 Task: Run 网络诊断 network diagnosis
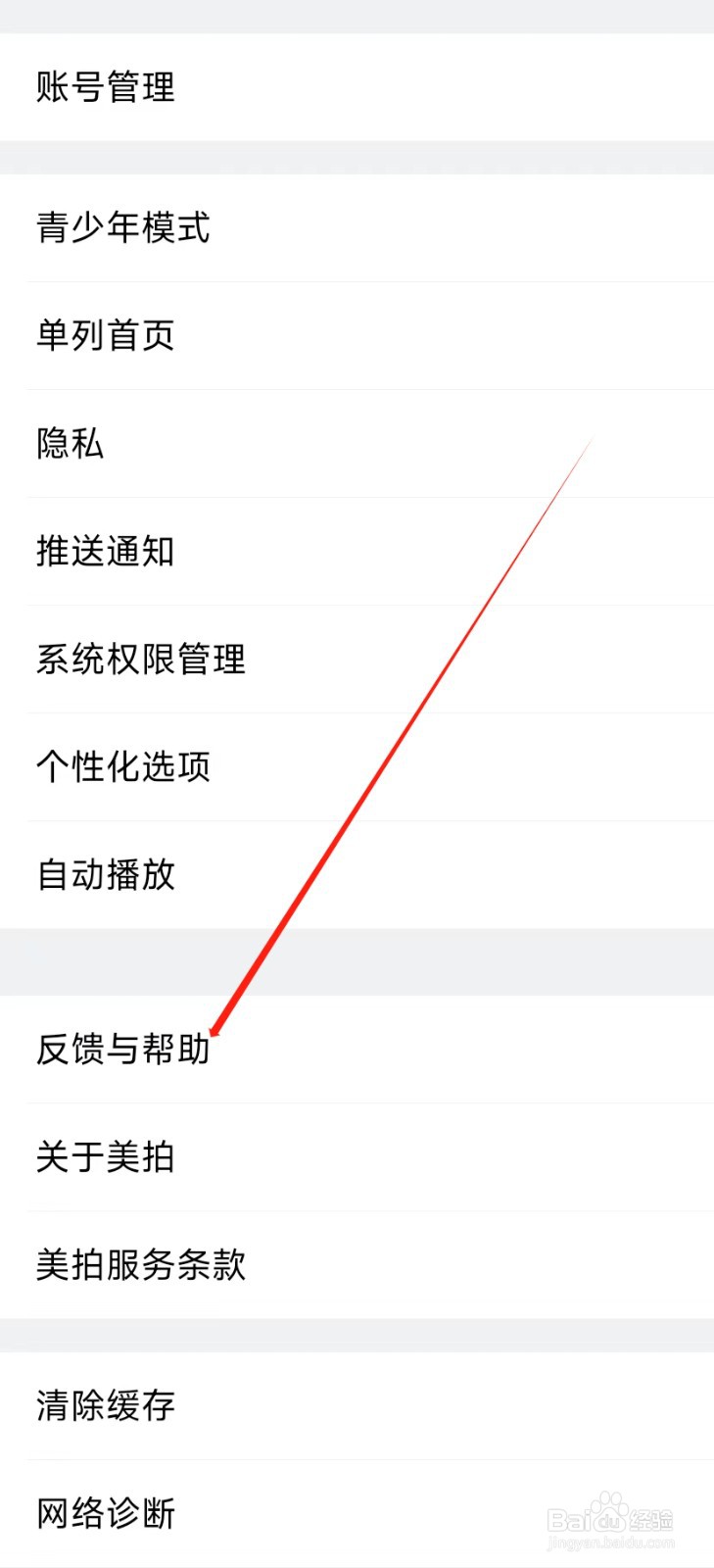(105, 1512)
